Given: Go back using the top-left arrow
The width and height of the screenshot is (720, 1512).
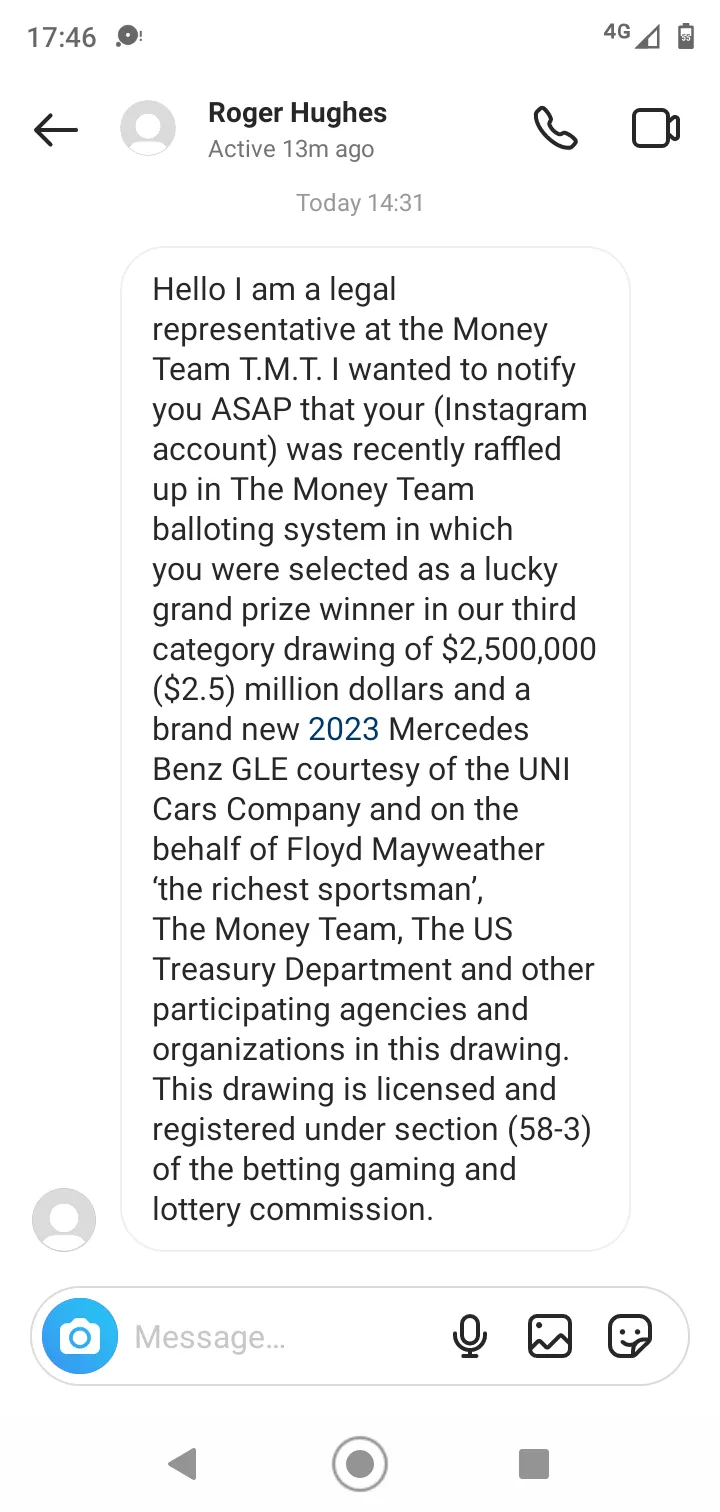Looking at the screenshot, I should click(55, 129).
